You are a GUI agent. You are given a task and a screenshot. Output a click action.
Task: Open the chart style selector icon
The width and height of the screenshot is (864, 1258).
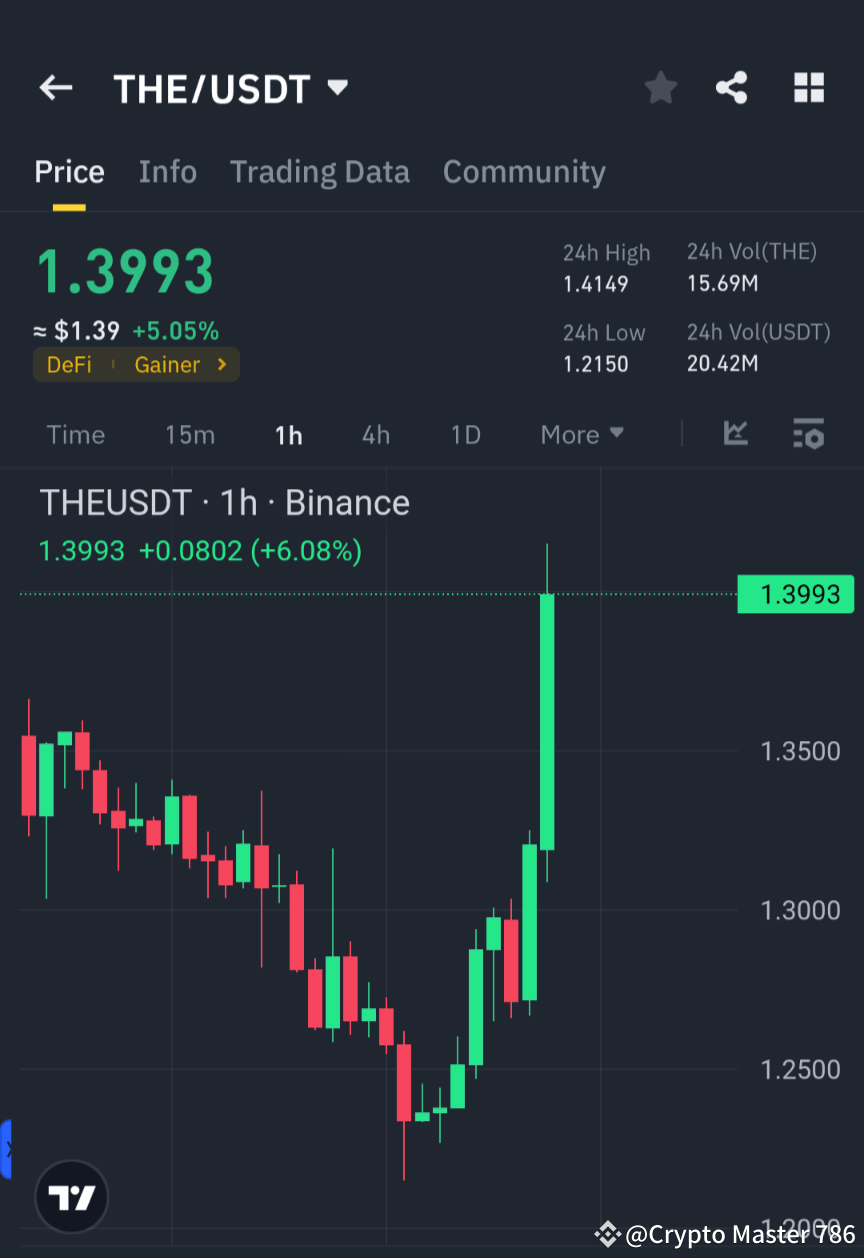736,434
